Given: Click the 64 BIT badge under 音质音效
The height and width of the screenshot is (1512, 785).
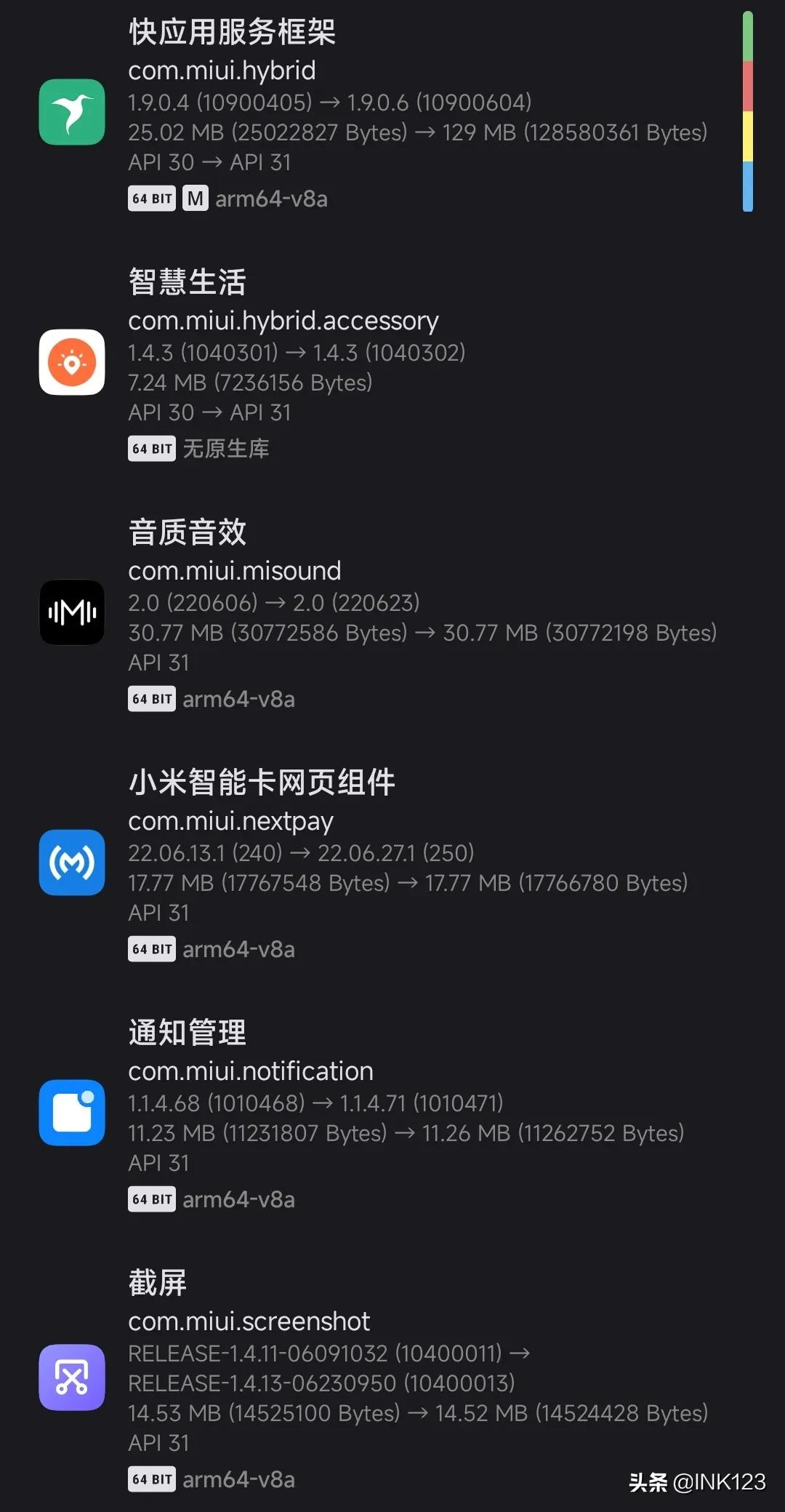Looking at the screenshot, I should 151,698.
